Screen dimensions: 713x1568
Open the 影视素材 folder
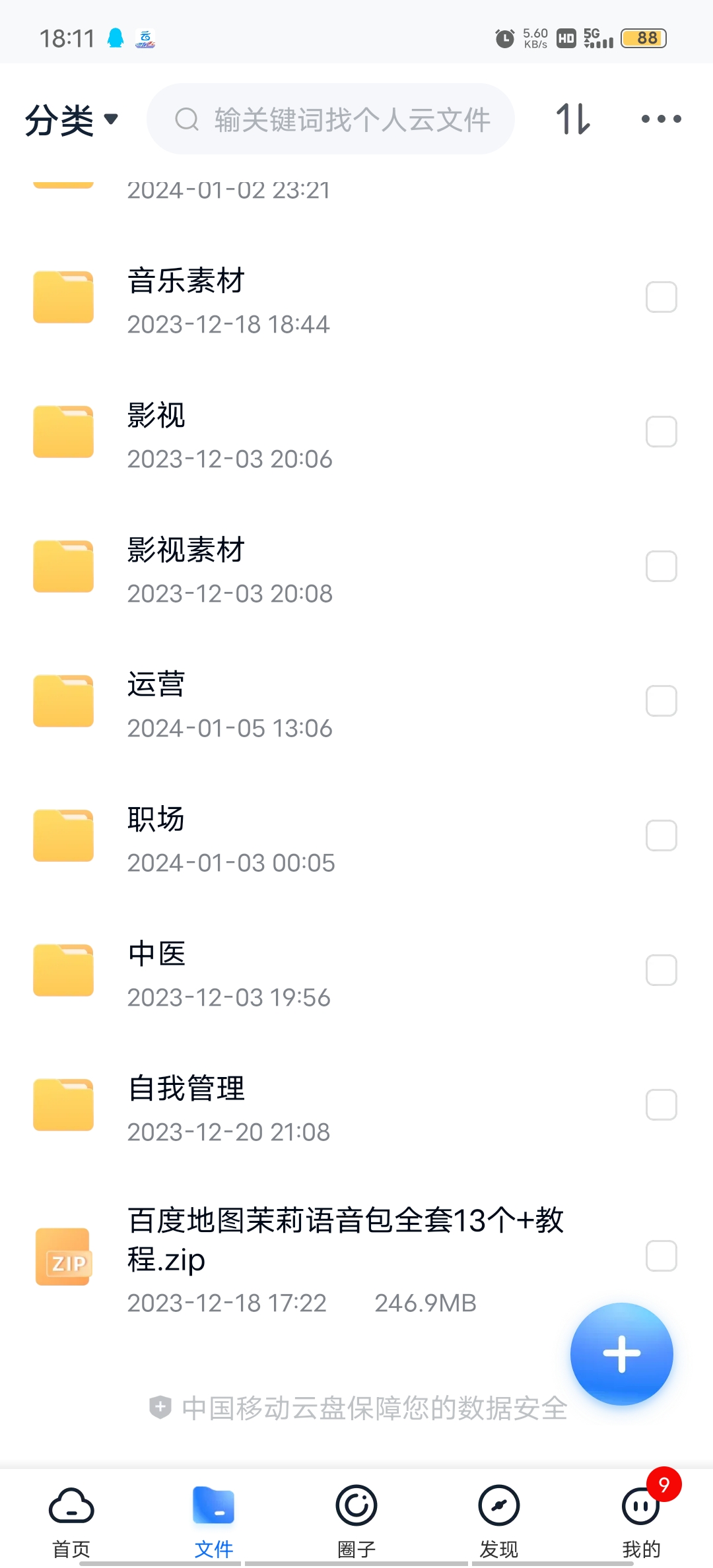(x=356, y=568)
